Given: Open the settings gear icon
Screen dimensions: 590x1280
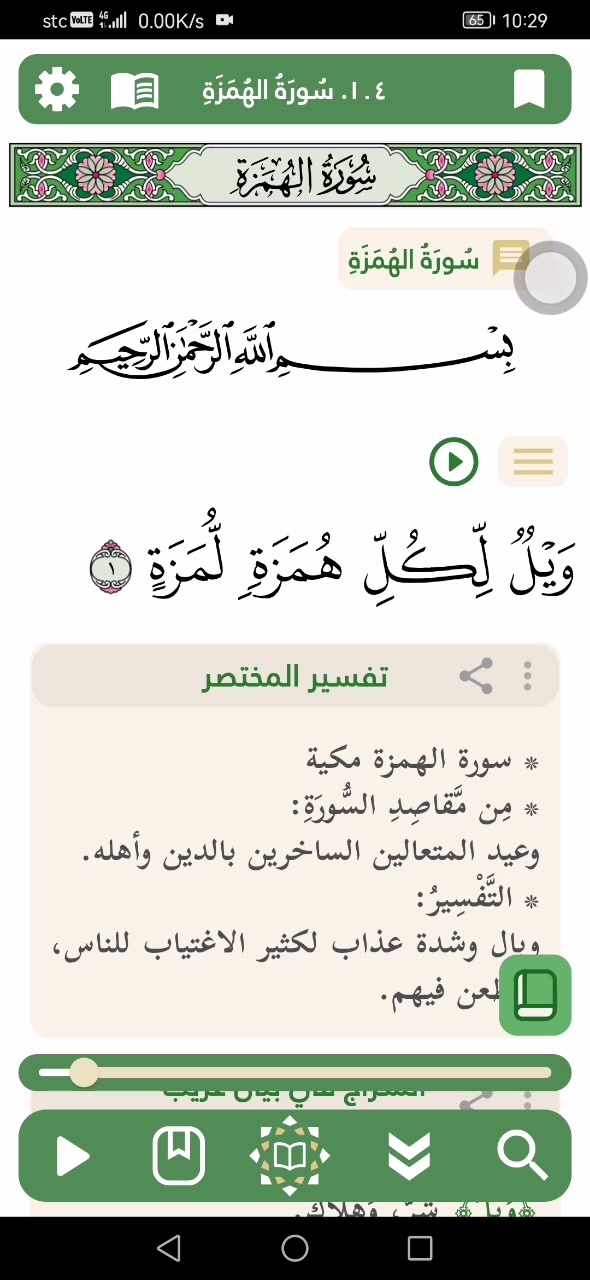Looking at the screenshot, I should 57,90.
